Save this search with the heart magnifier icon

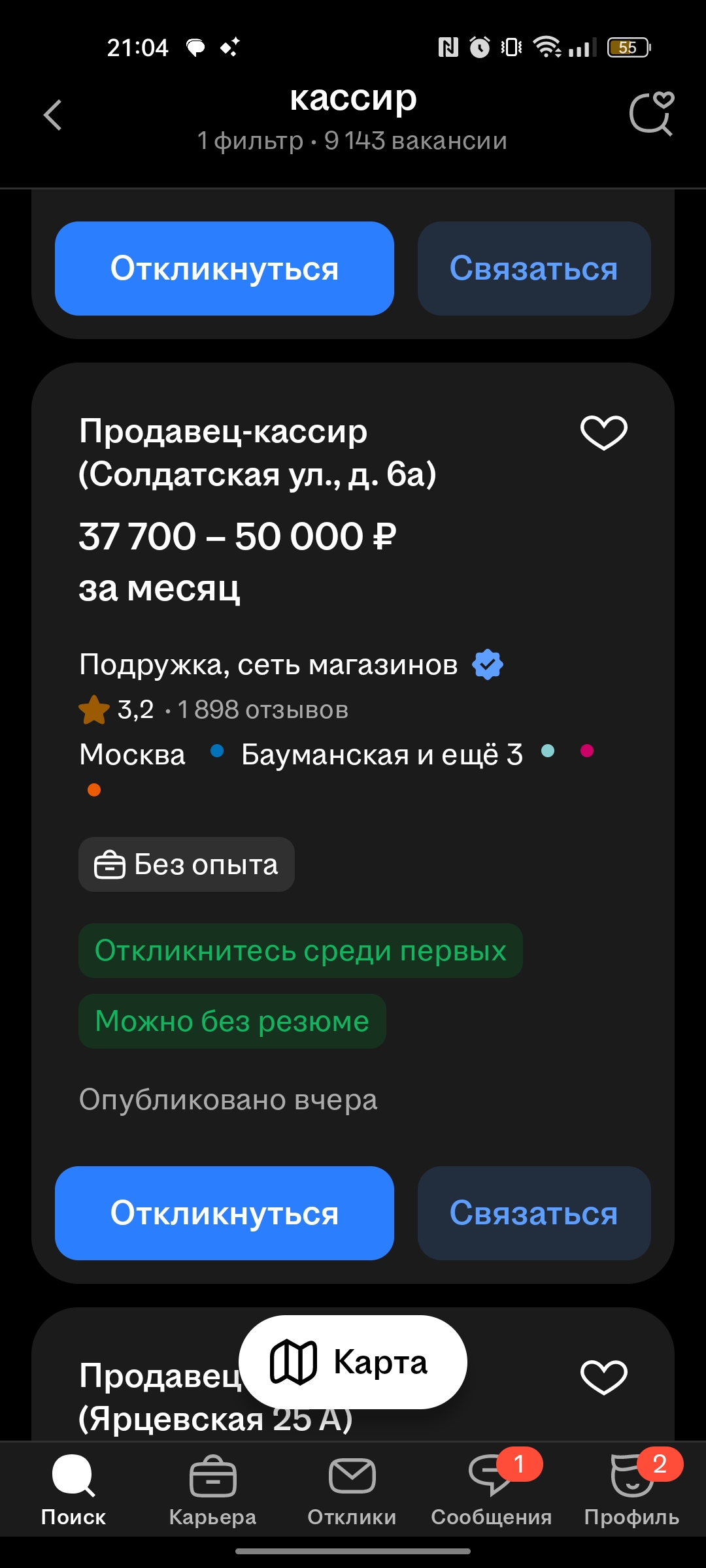click(651, 114)
